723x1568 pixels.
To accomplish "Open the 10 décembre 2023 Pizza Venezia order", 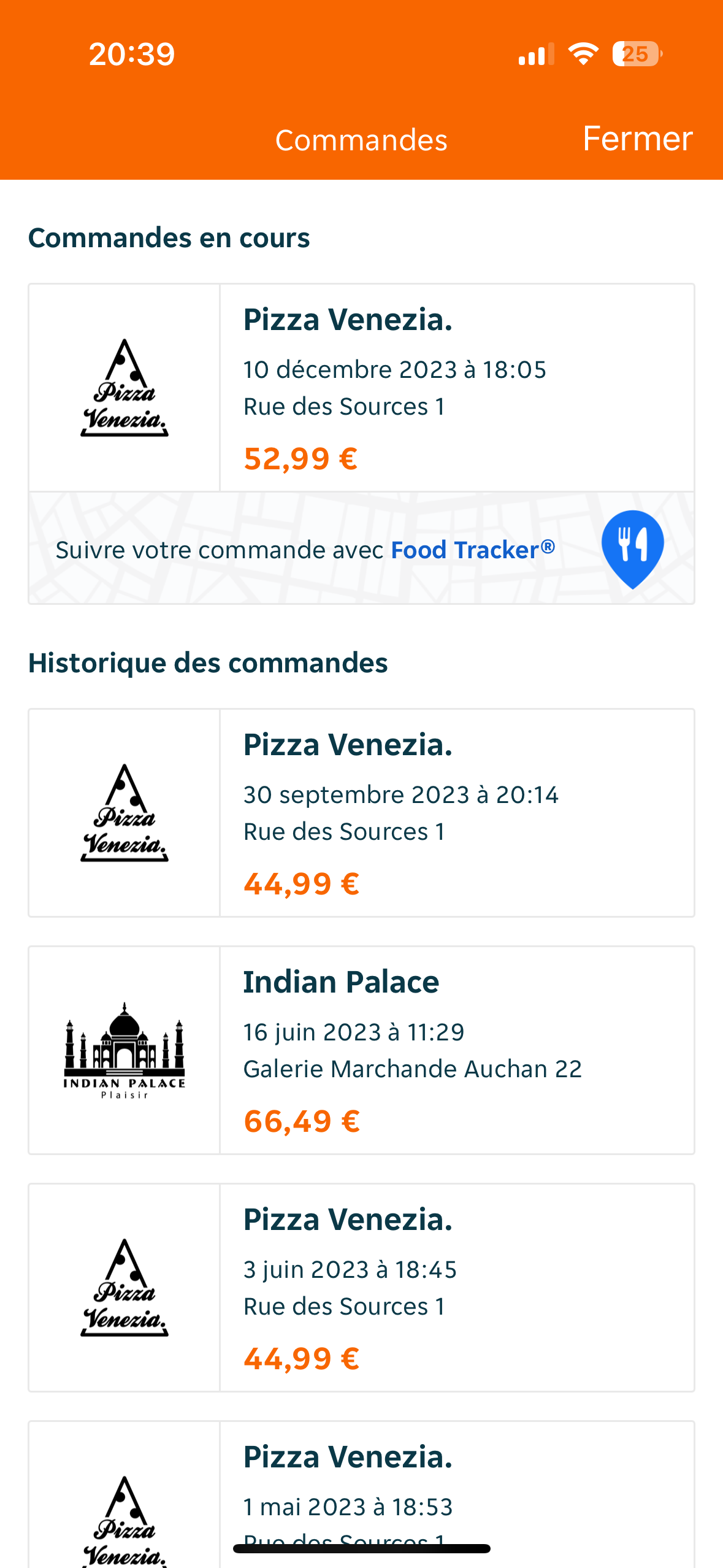I will [x=361, y=388].
